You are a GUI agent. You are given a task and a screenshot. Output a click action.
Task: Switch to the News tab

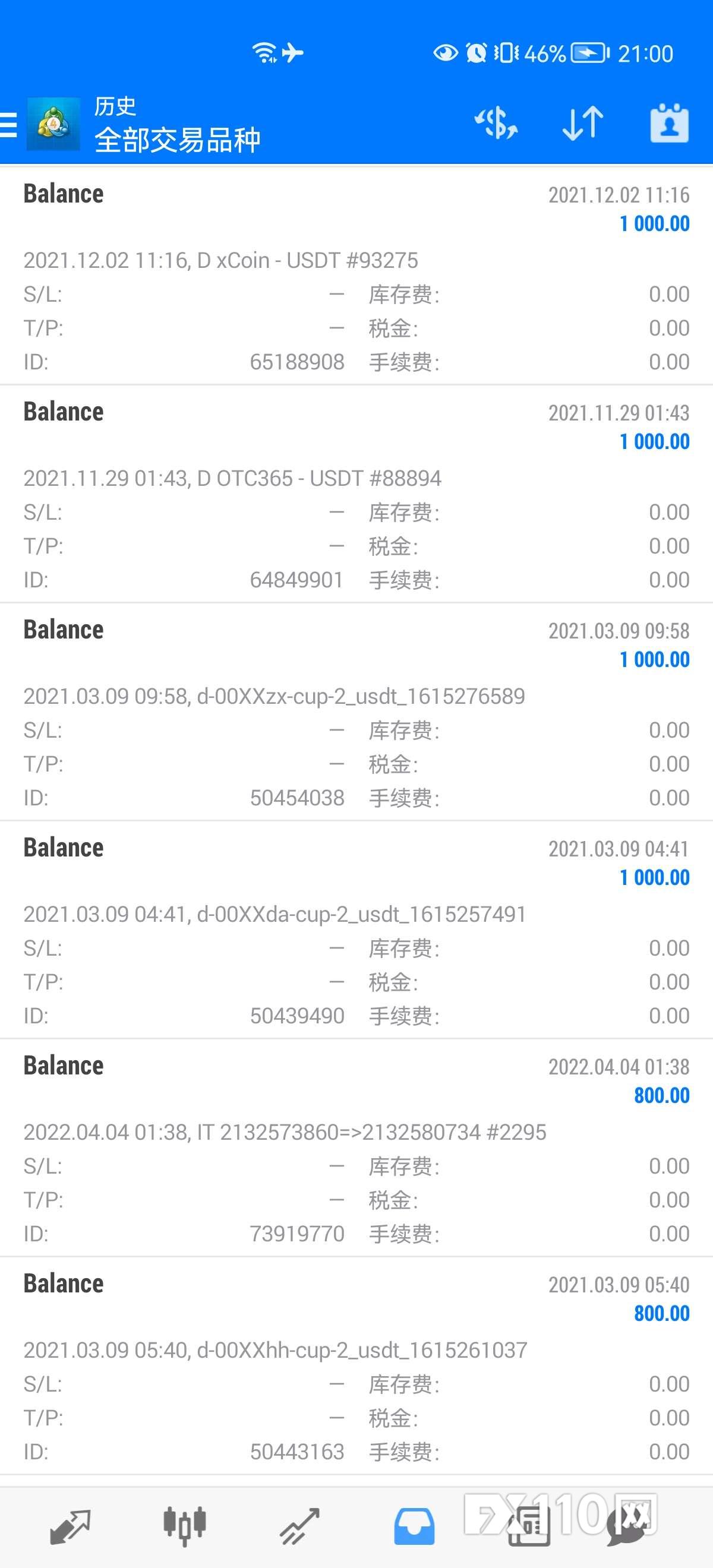click(x=528, y=1526)
